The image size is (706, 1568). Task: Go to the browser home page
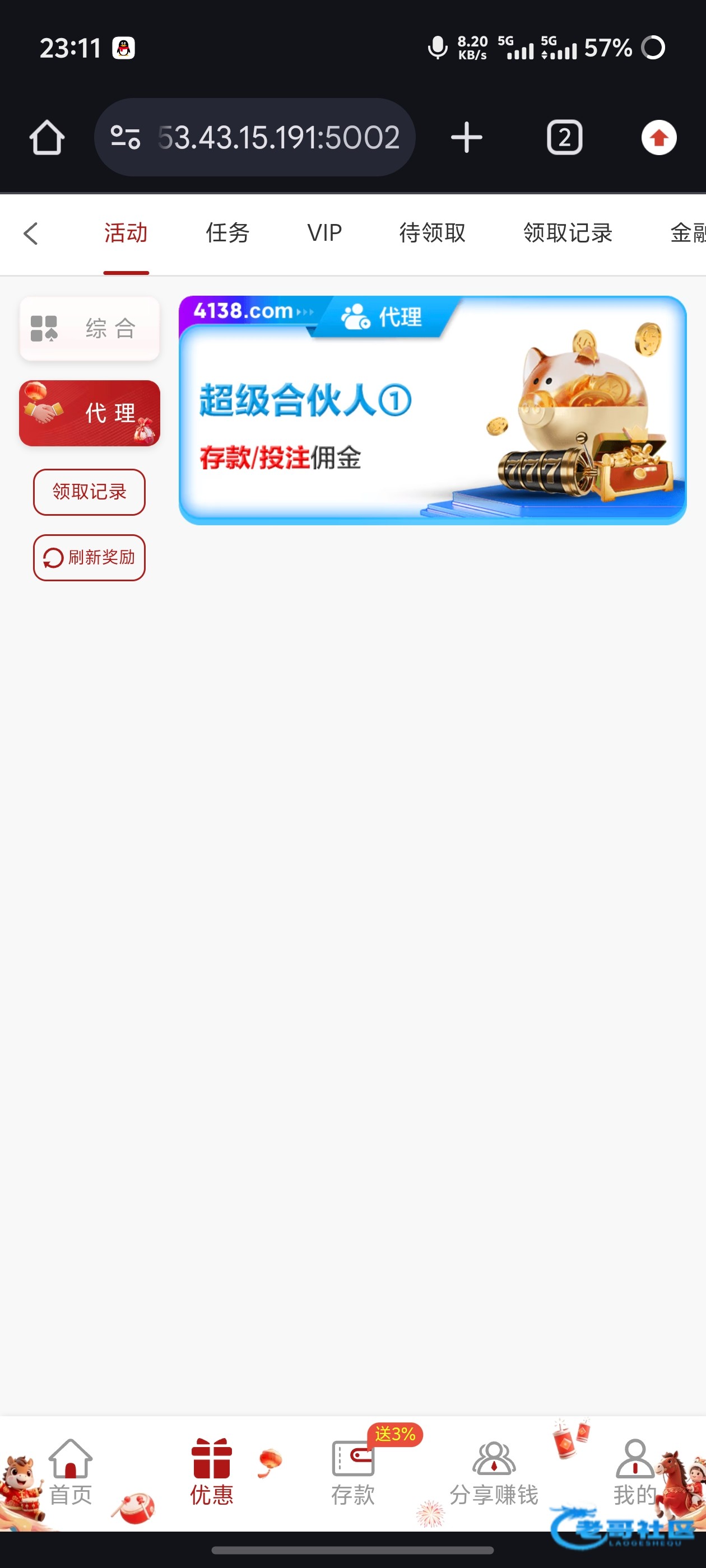47,138
